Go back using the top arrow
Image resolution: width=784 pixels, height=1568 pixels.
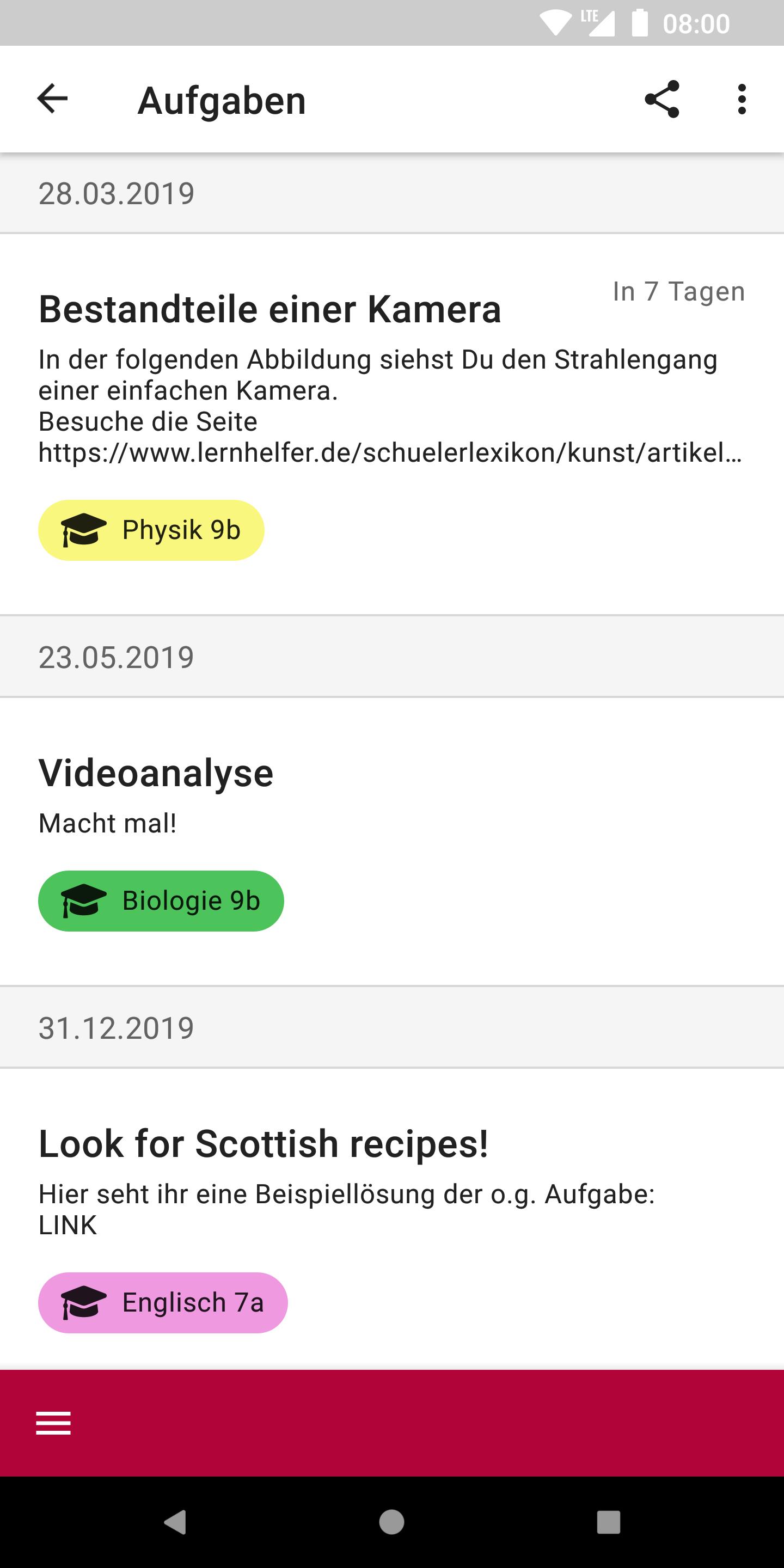pos(52,99)
